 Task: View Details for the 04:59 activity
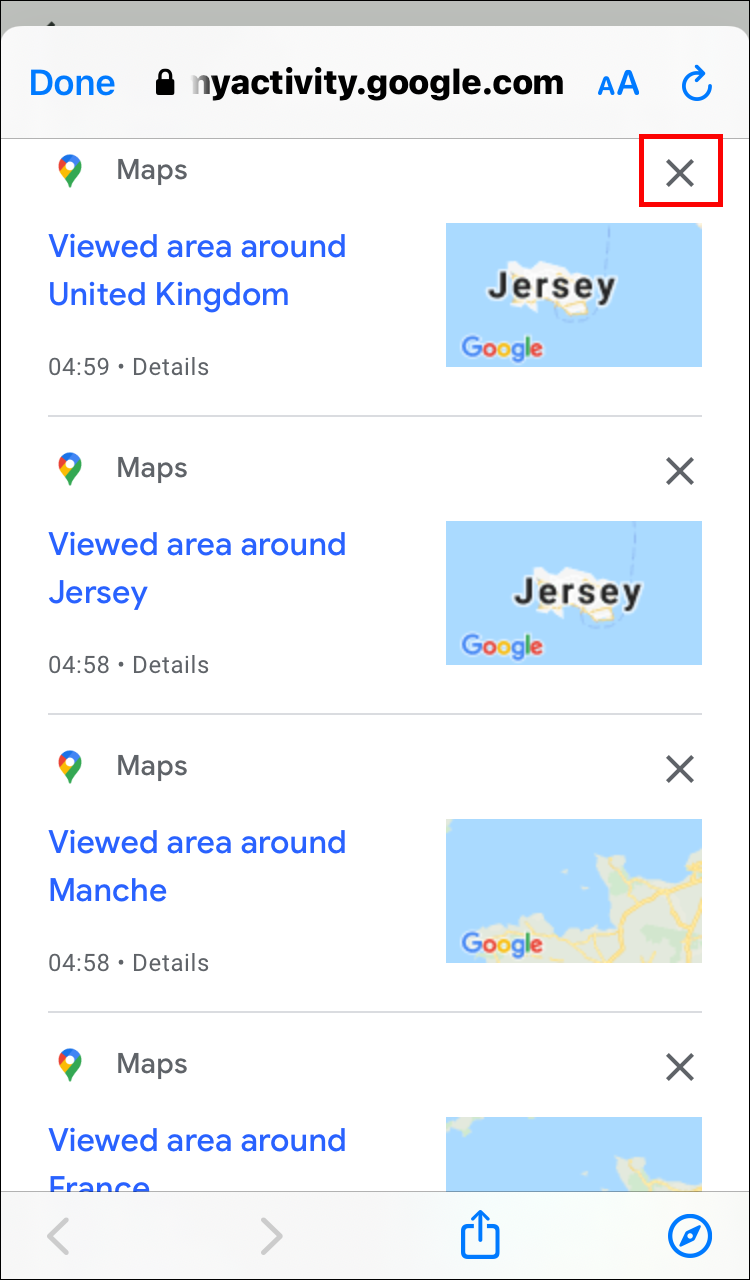(171, 367)
